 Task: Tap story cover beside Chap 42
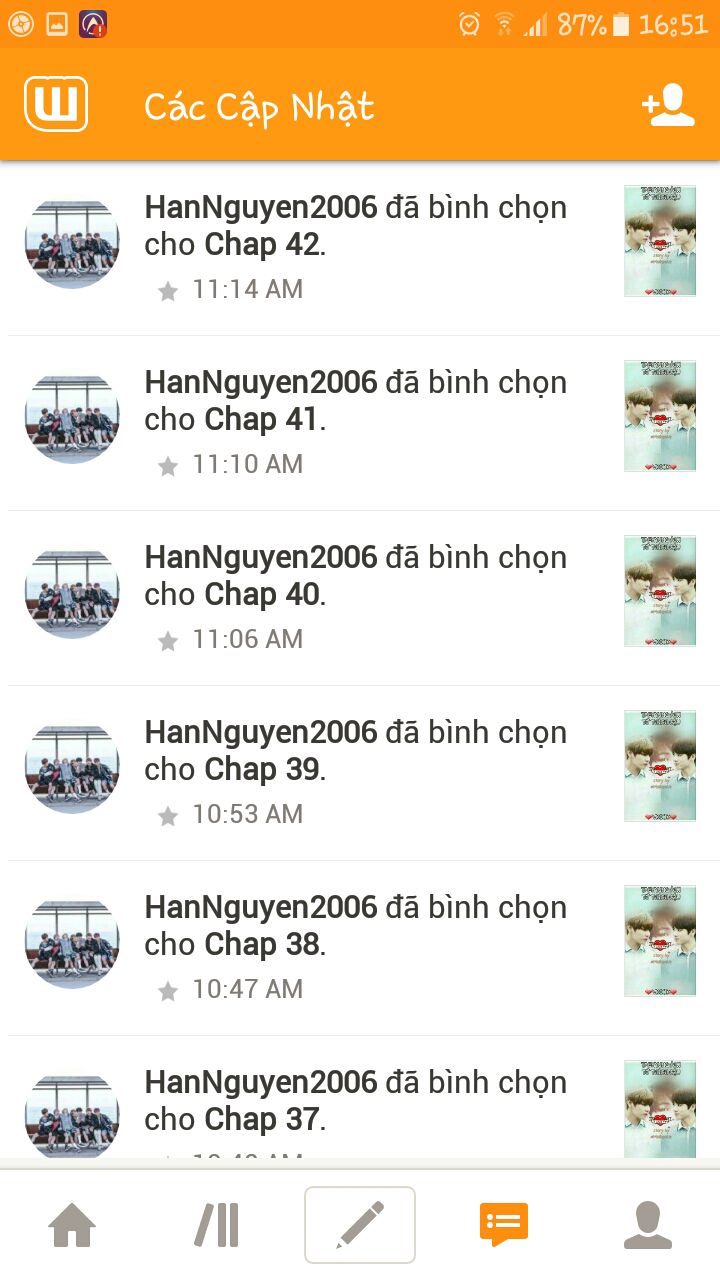[660, 241]
